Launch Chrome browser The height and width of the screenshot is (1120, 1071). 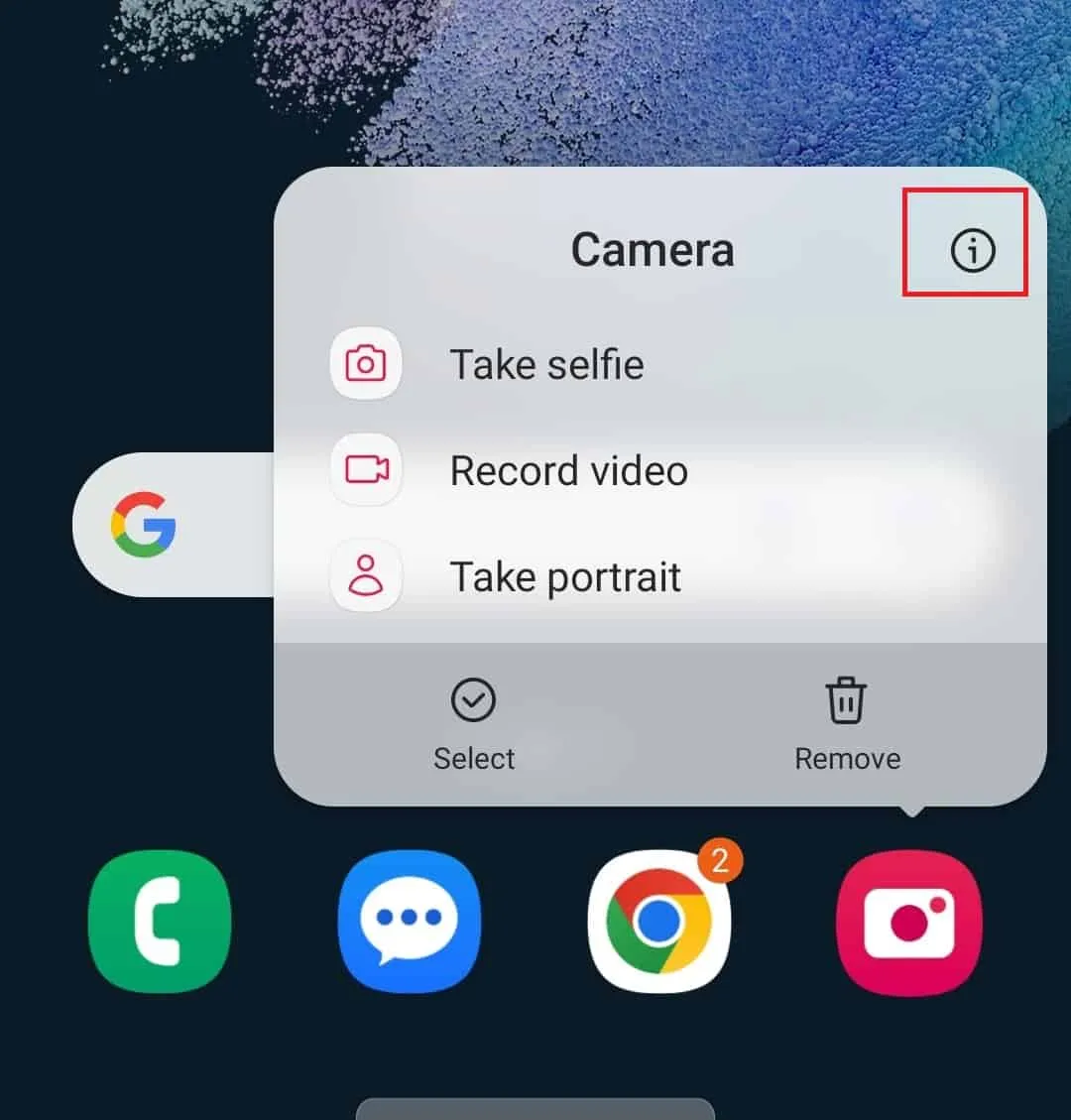(x=659, y=922)
